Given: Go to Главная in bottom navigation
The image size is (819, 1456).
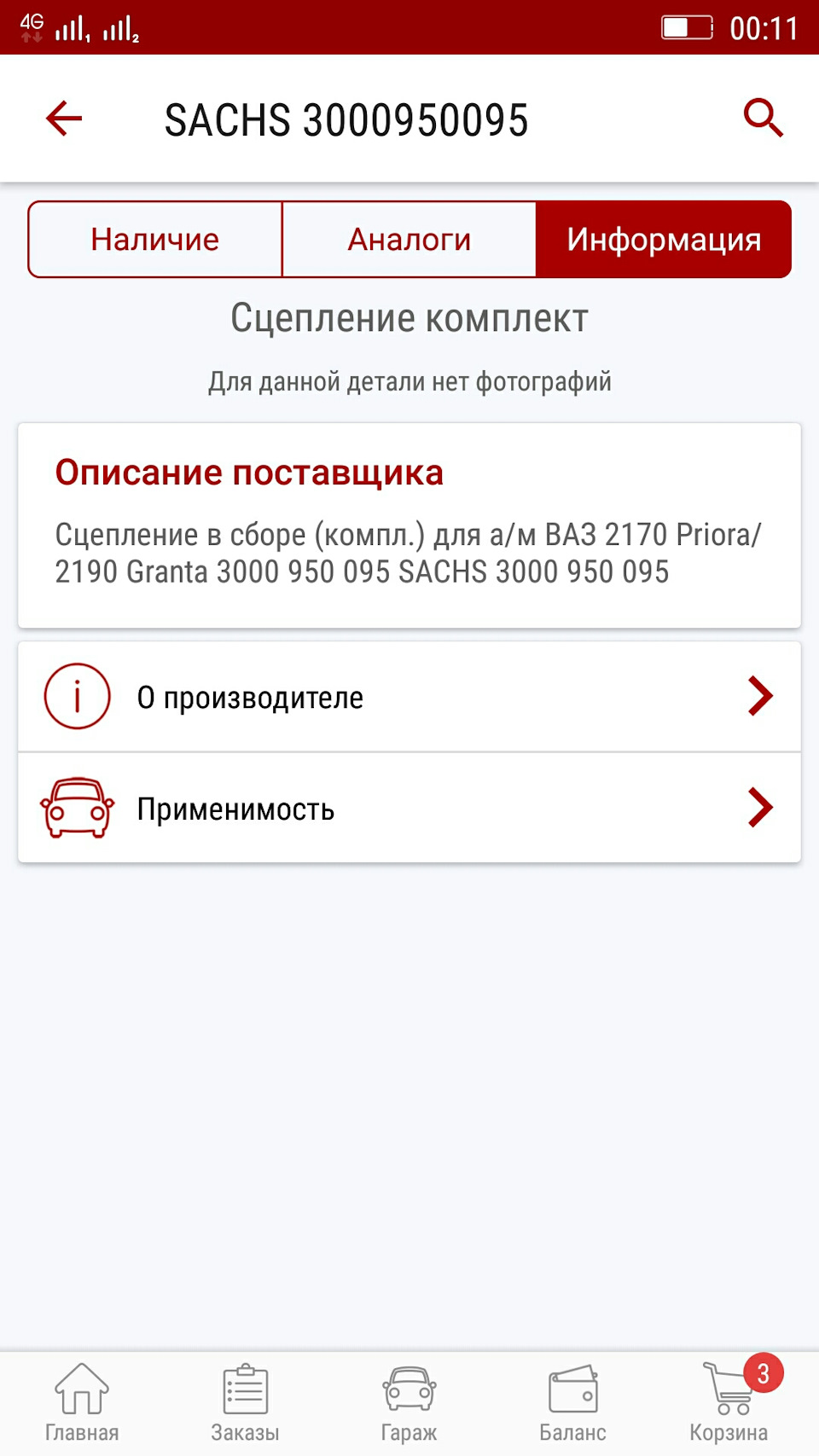Looking at the screenshot, I should click(x=82, y=1402).
